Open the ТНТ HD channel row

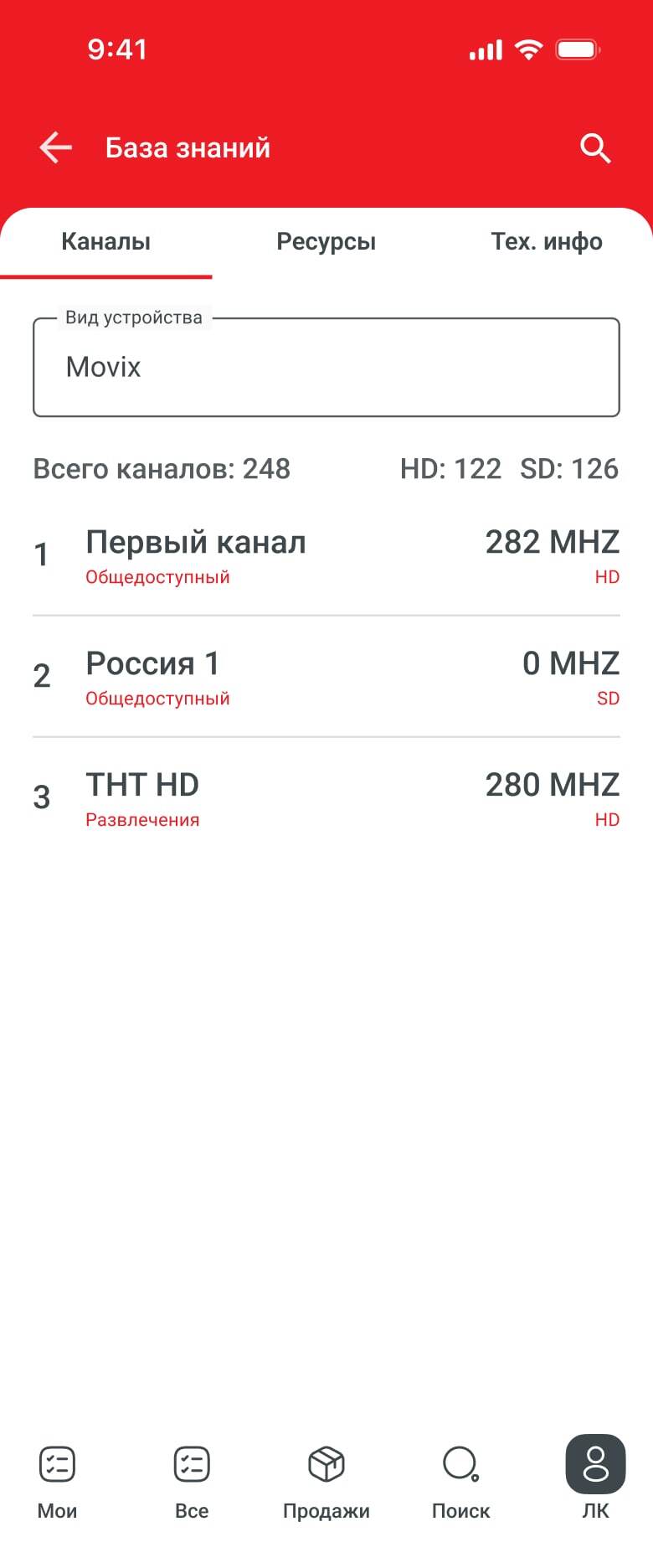pyautogui.click(x=326, y=798)
